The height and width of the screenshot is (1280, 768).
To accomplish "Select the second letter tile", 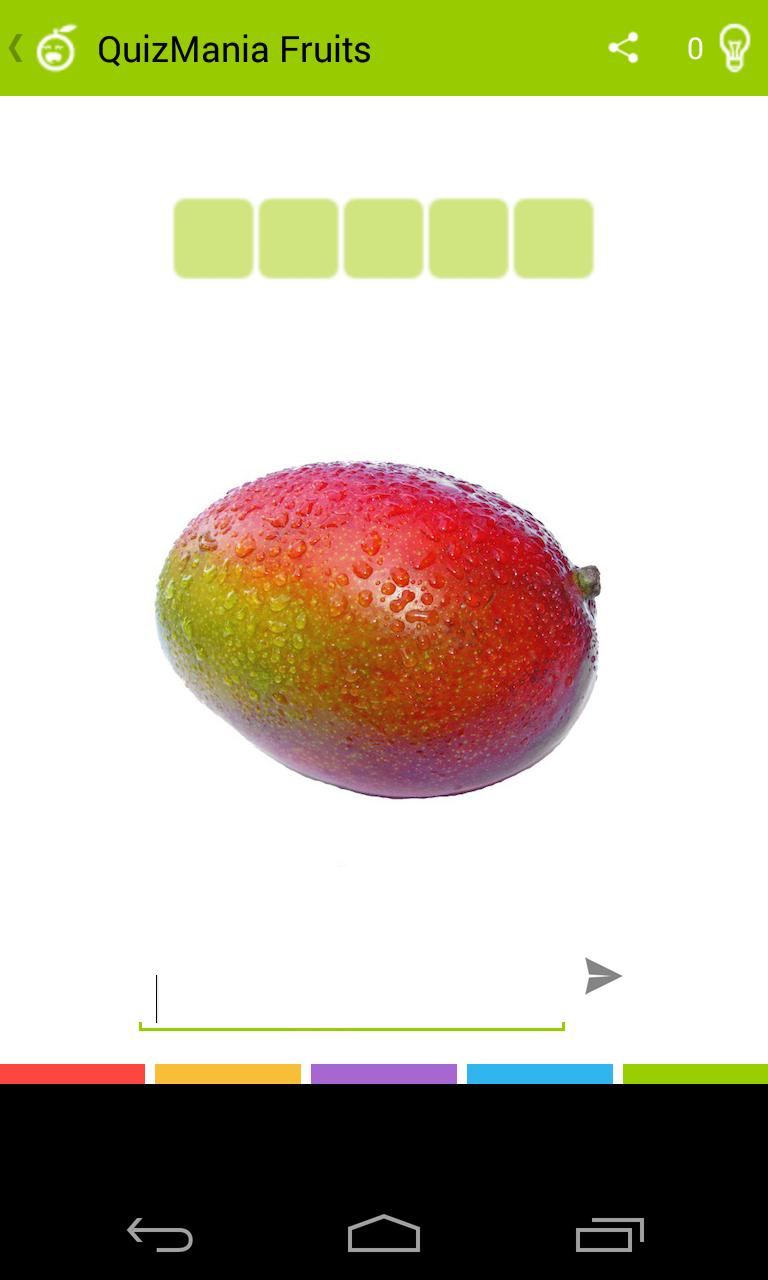I will coord(297,237).
